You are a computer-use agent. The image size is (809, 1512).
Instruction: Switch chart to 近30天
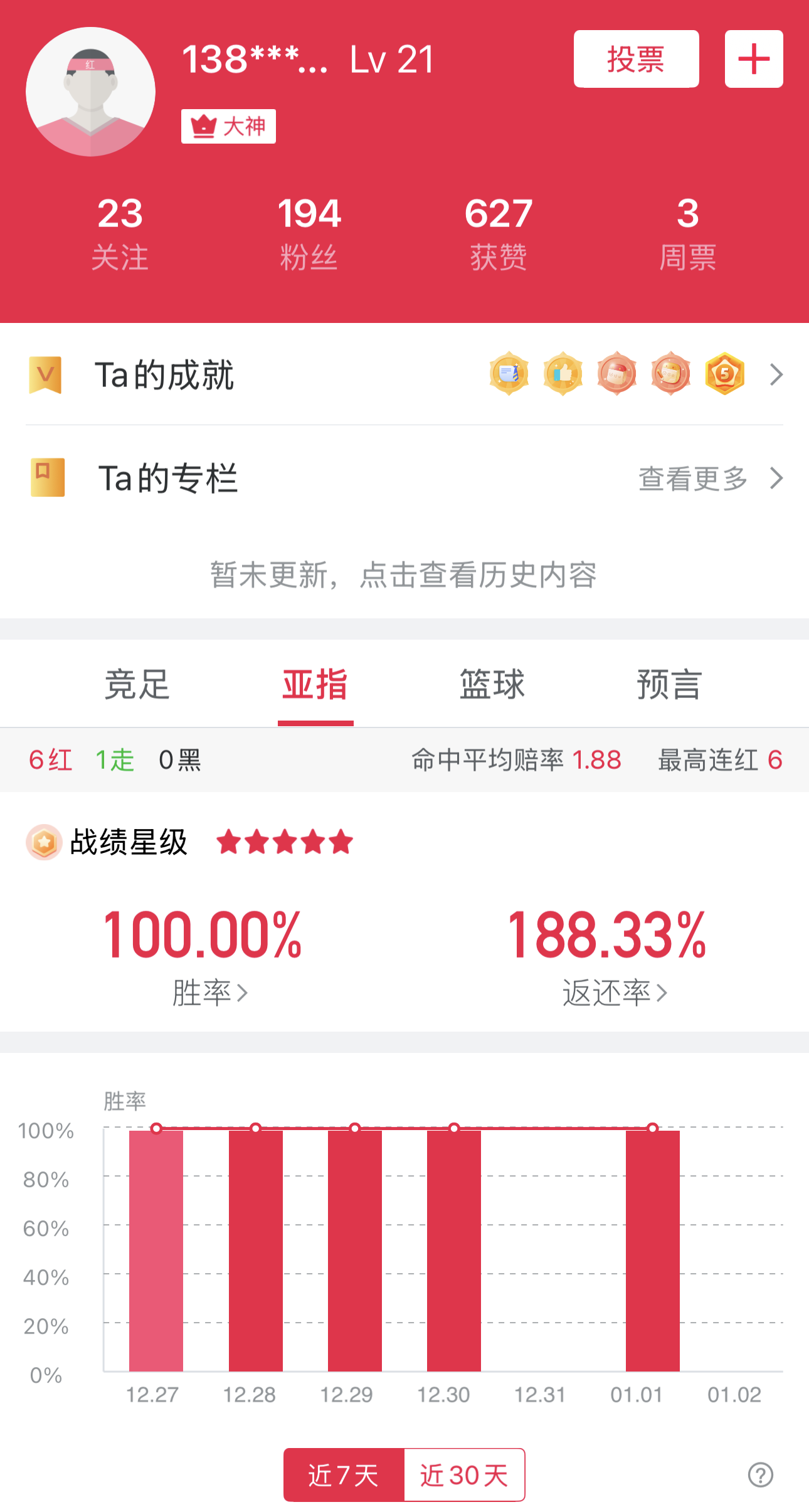pos(464,1475)
